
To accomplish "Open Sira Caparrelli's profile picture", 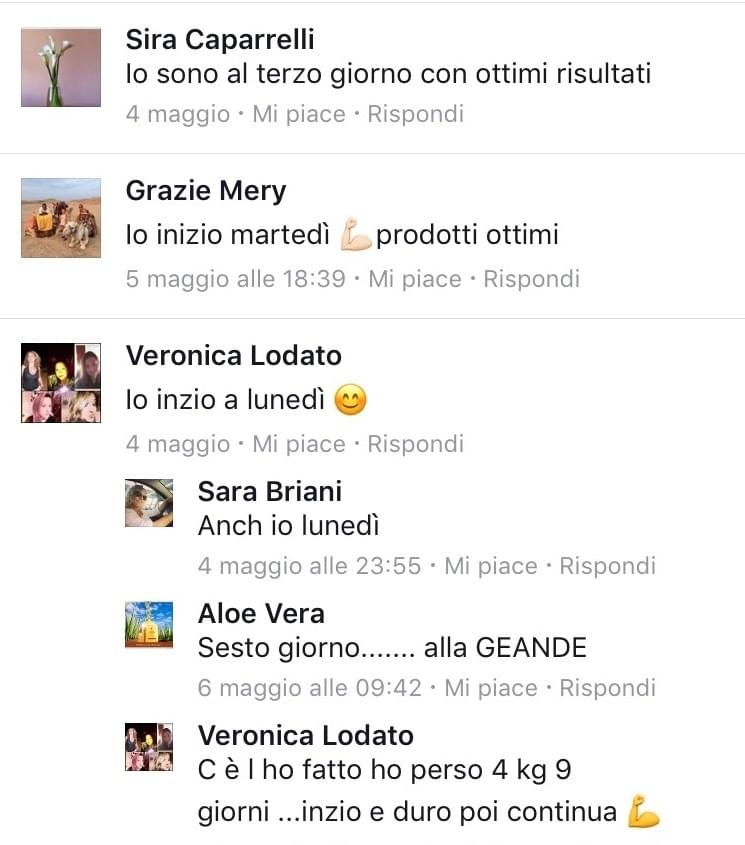I will click(61, 67).
